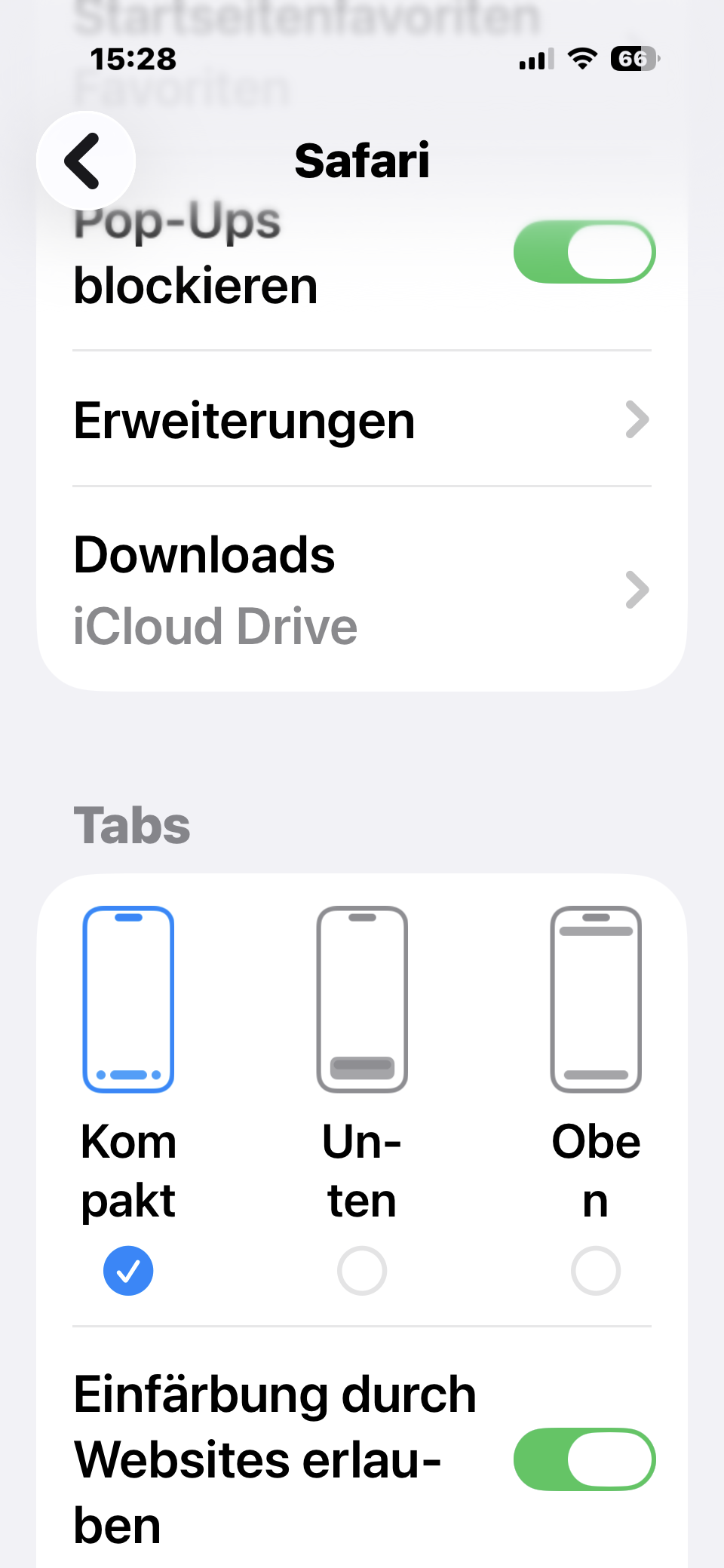The image size is (724, 1568).
Task: Turn off Einfärbung durch Websites erlauben
Action: tap(584, 1459)
